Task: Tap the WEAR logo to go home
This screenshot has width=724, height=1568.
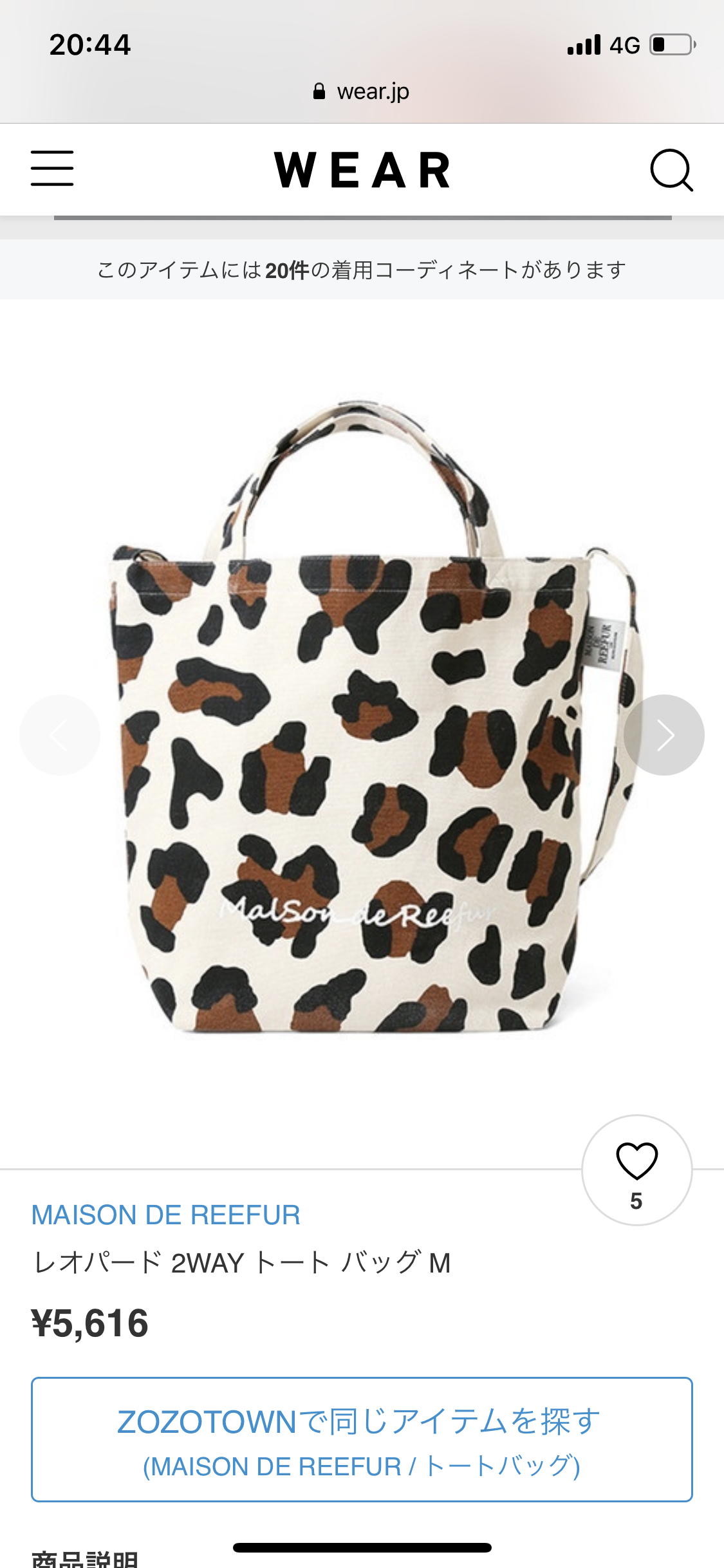Action: point(362,171)
